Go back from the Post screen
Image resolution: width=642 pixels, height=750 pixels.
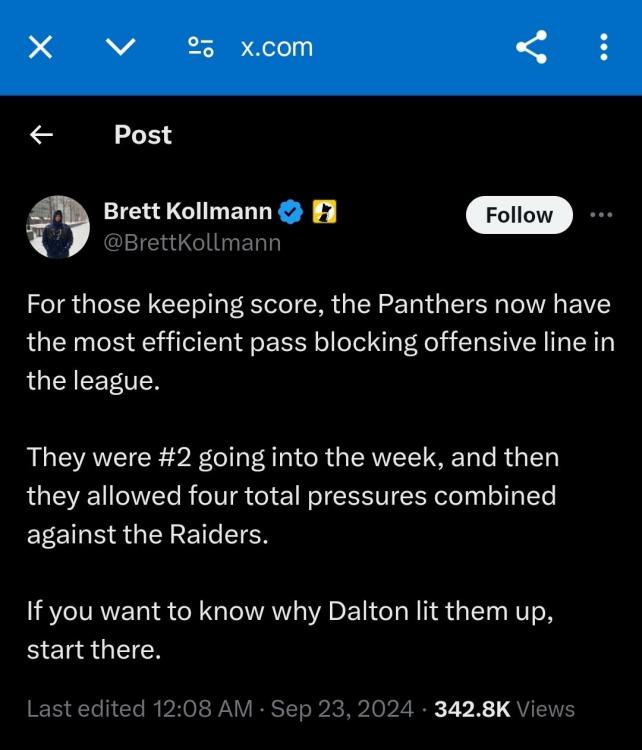click(42, 135)
